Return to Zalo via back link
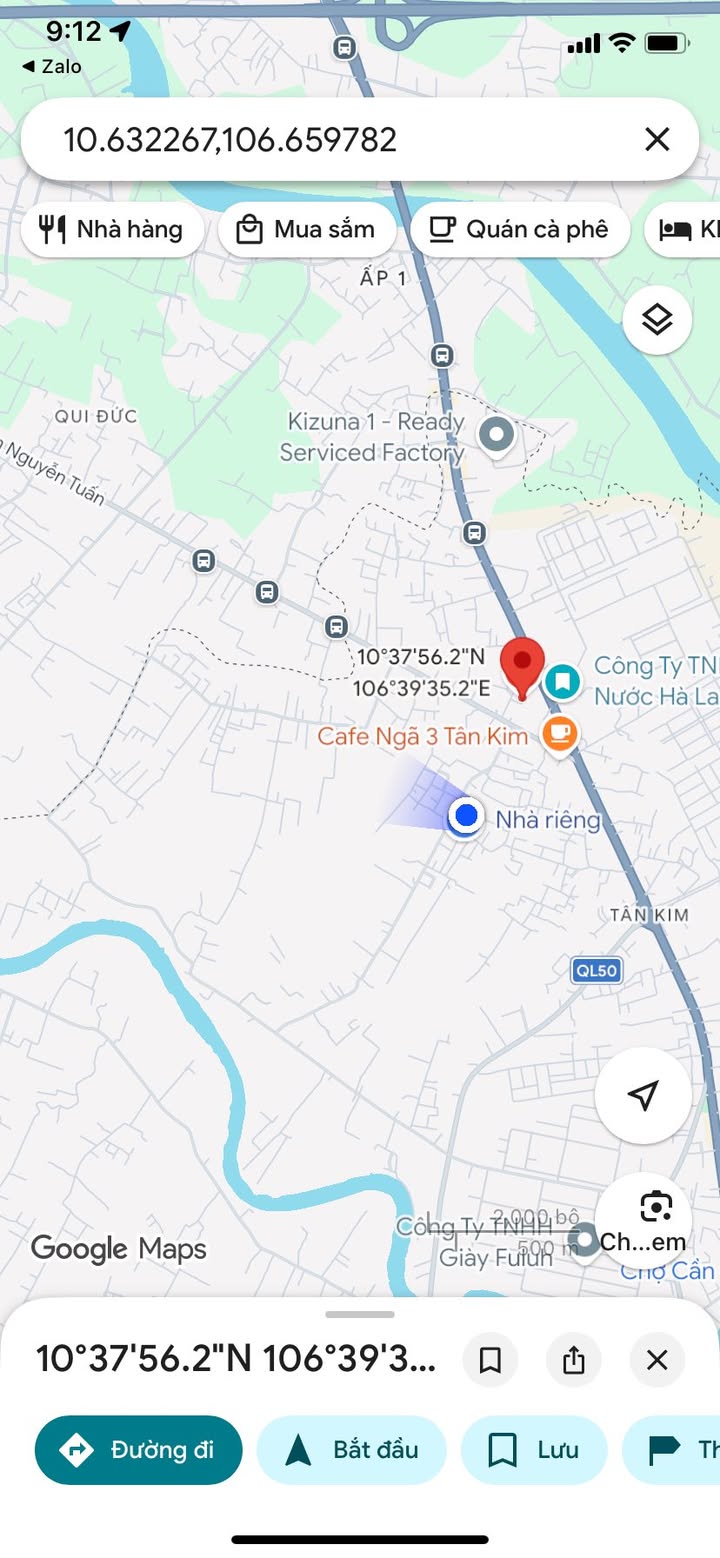720x1558 pixels. pyautogui.click(x=52, y=67)
